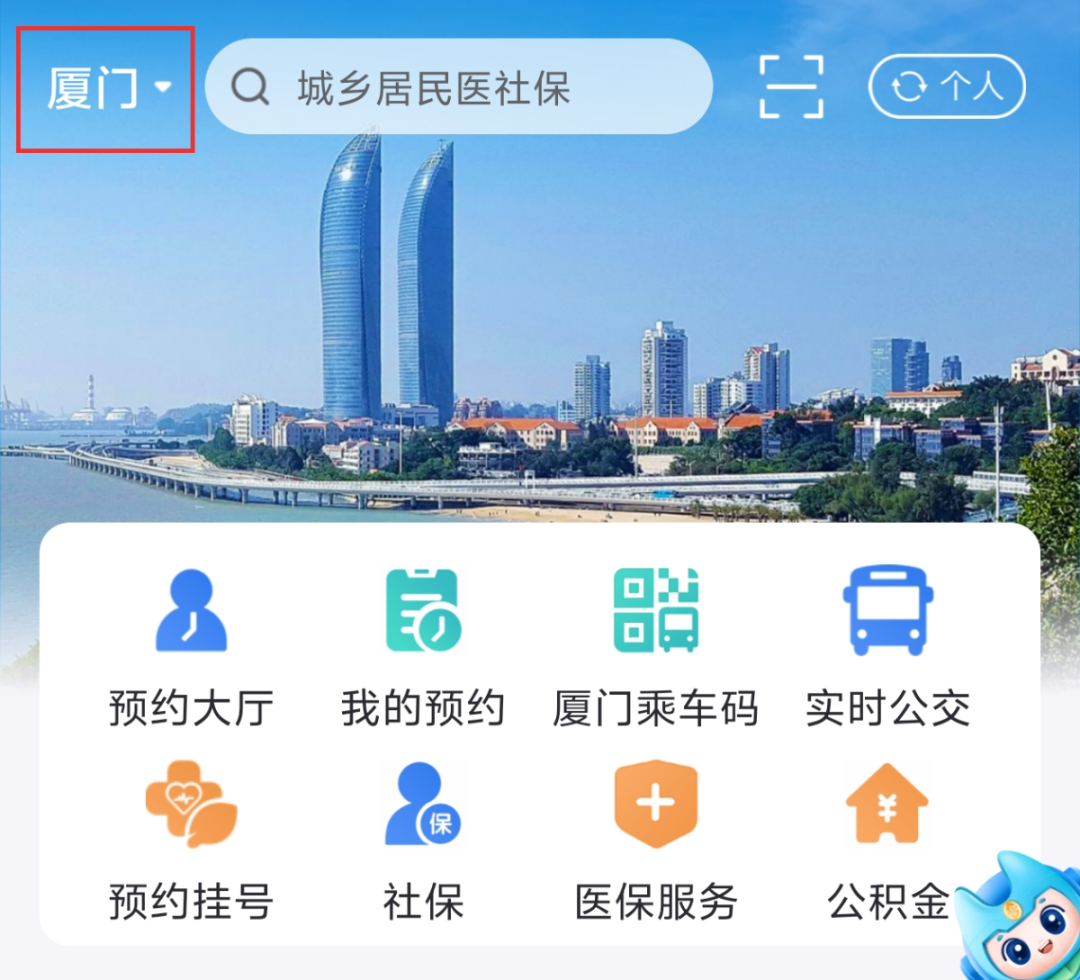The image size is (1080, 980).
Task: Tap the 城乡居民医社保 search box
Action: pyautogui.click(x=458, y=88)
